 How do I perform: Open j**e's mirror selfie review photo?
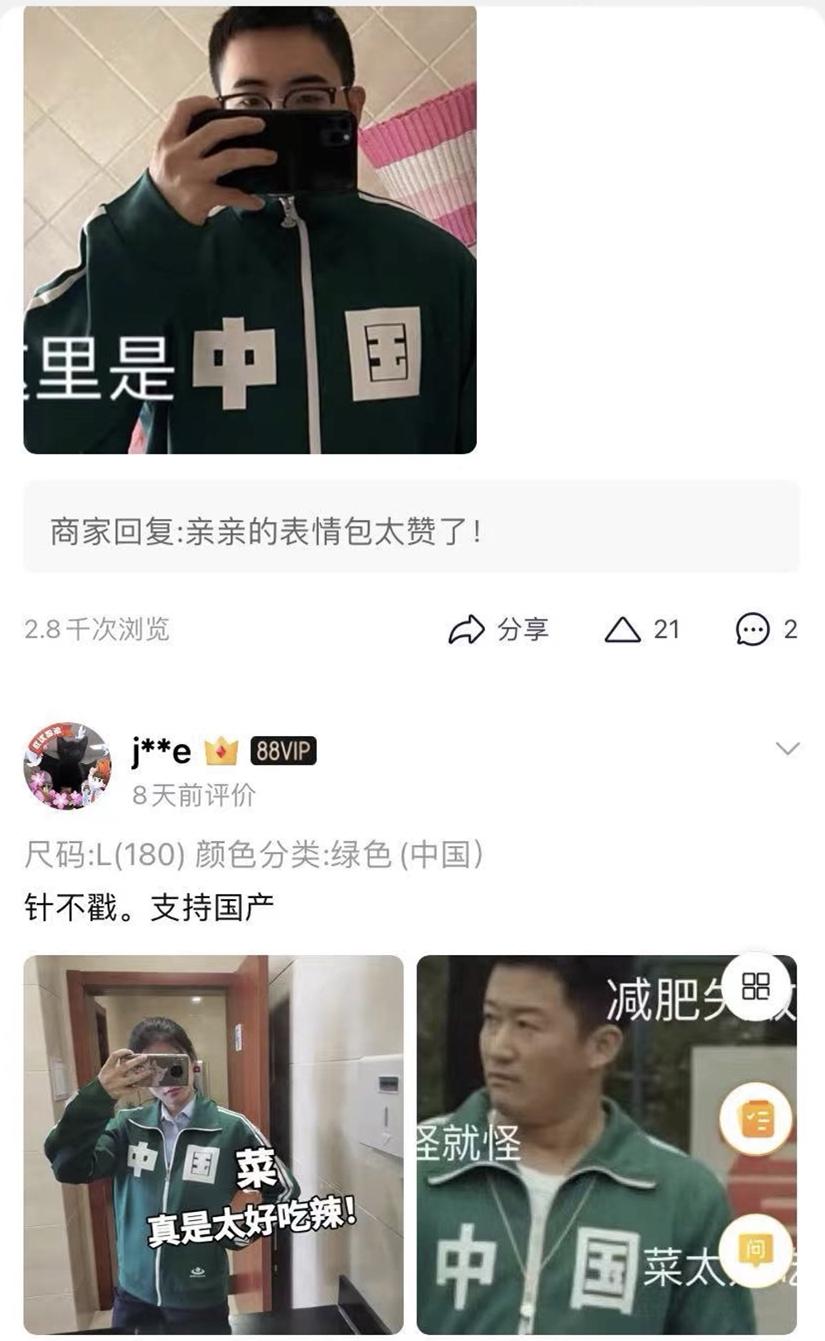pos(213,1143)
